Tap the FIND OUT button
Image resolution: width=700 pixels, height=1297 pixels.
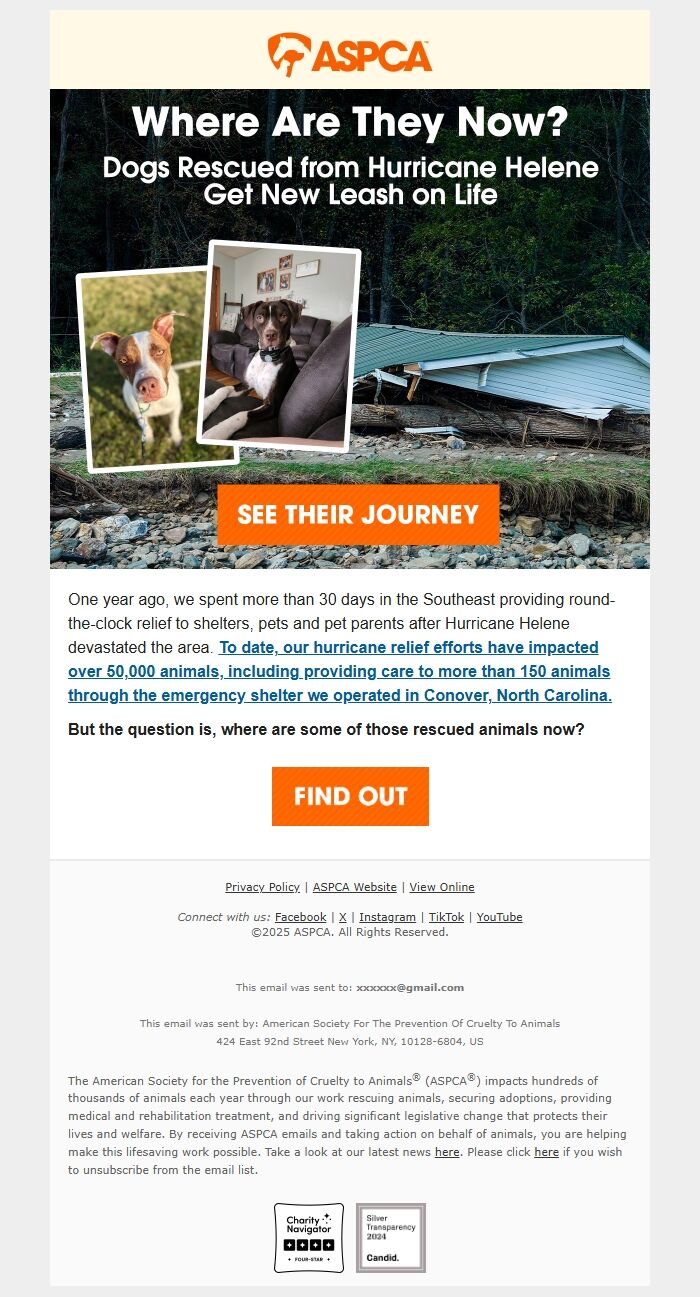click(x=350, y=796)
